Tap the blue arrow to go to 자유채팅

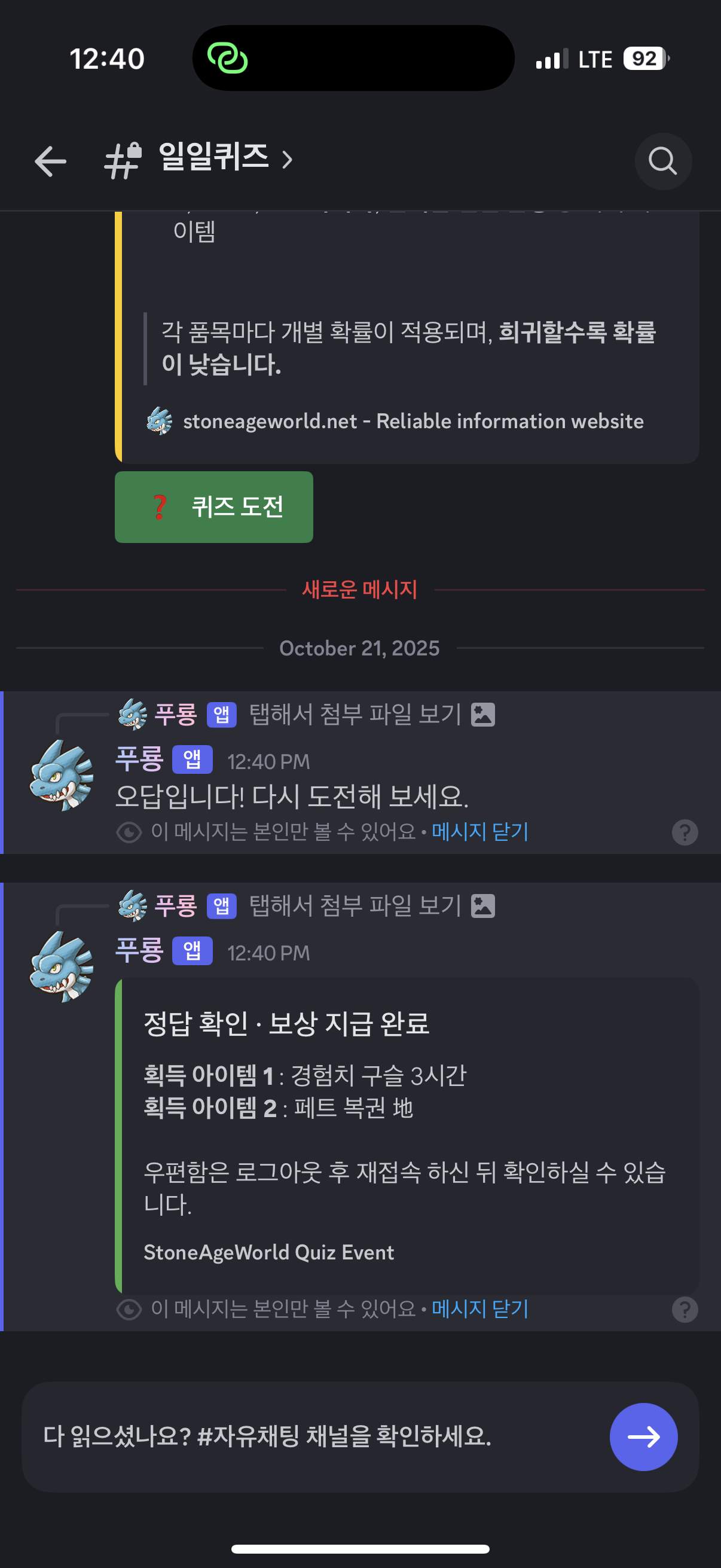(x=643, y=1436)
